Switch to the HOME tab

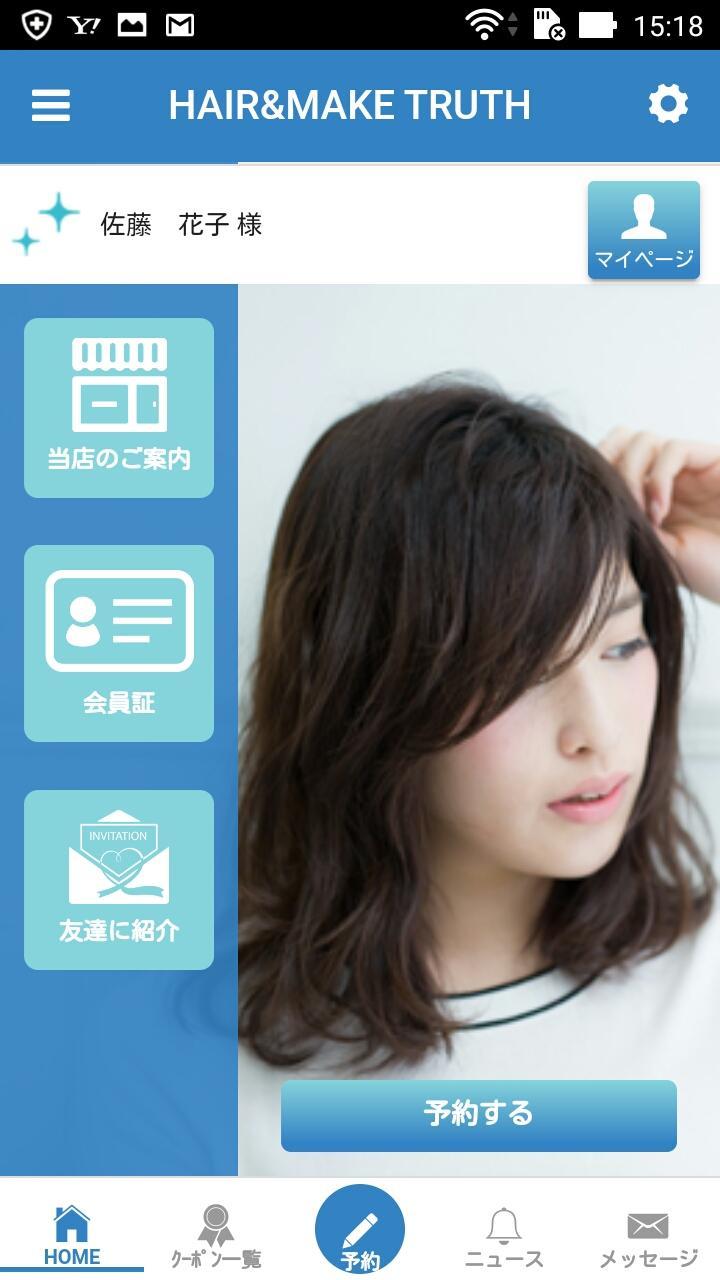pyautogui.click(x=72, y=1236)
